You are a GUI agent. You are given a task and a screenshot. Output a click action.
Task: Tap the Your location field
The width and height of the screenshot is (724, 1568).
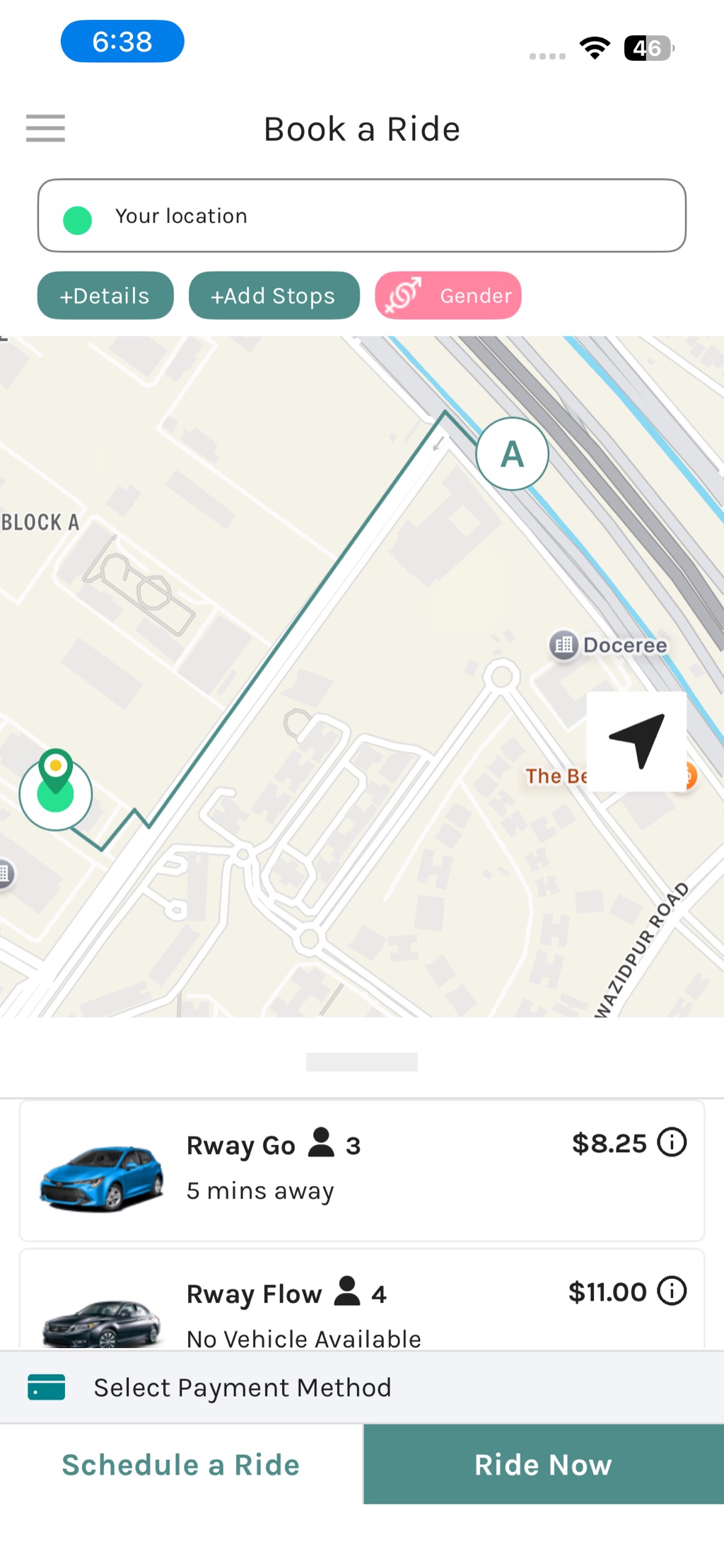click(x=361, y=216)
